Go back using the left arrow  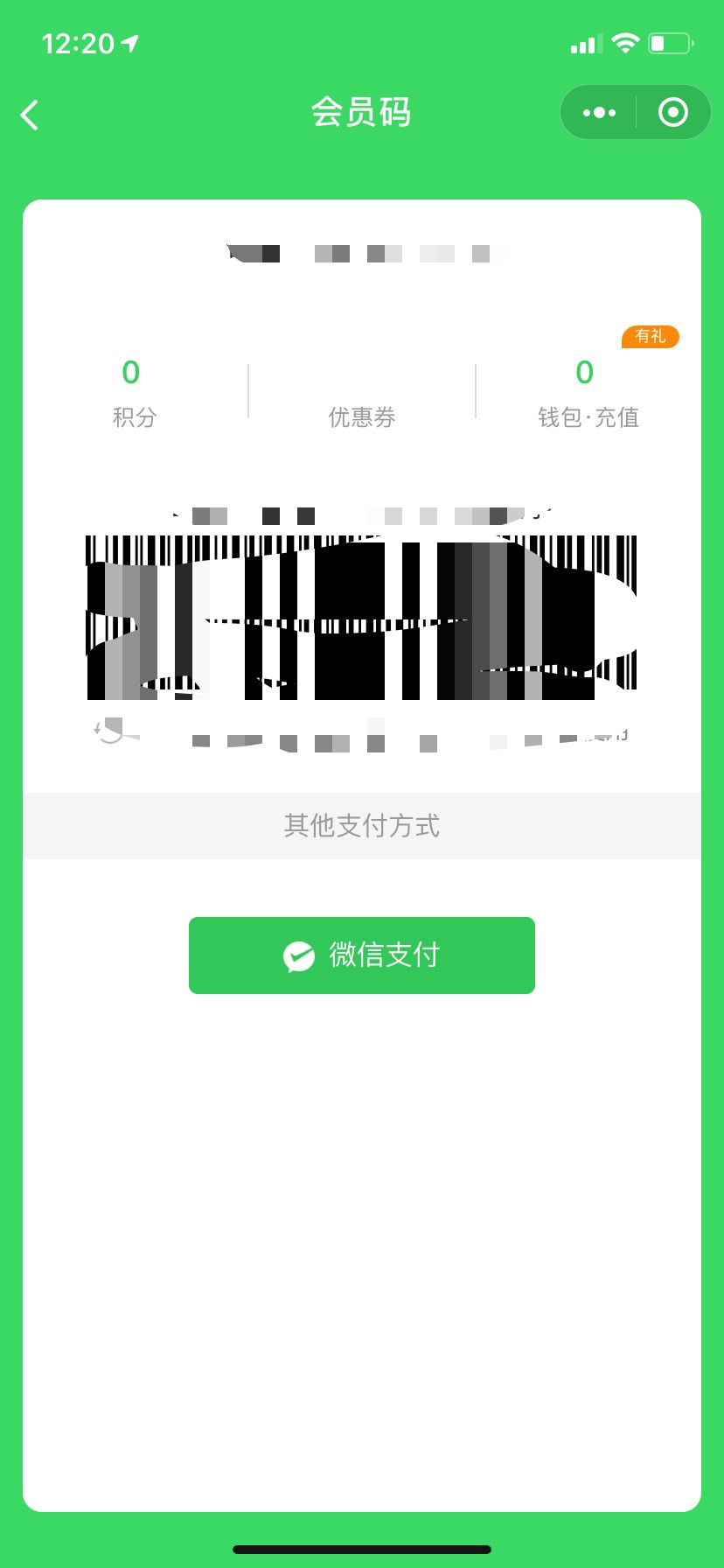point(30,115)
